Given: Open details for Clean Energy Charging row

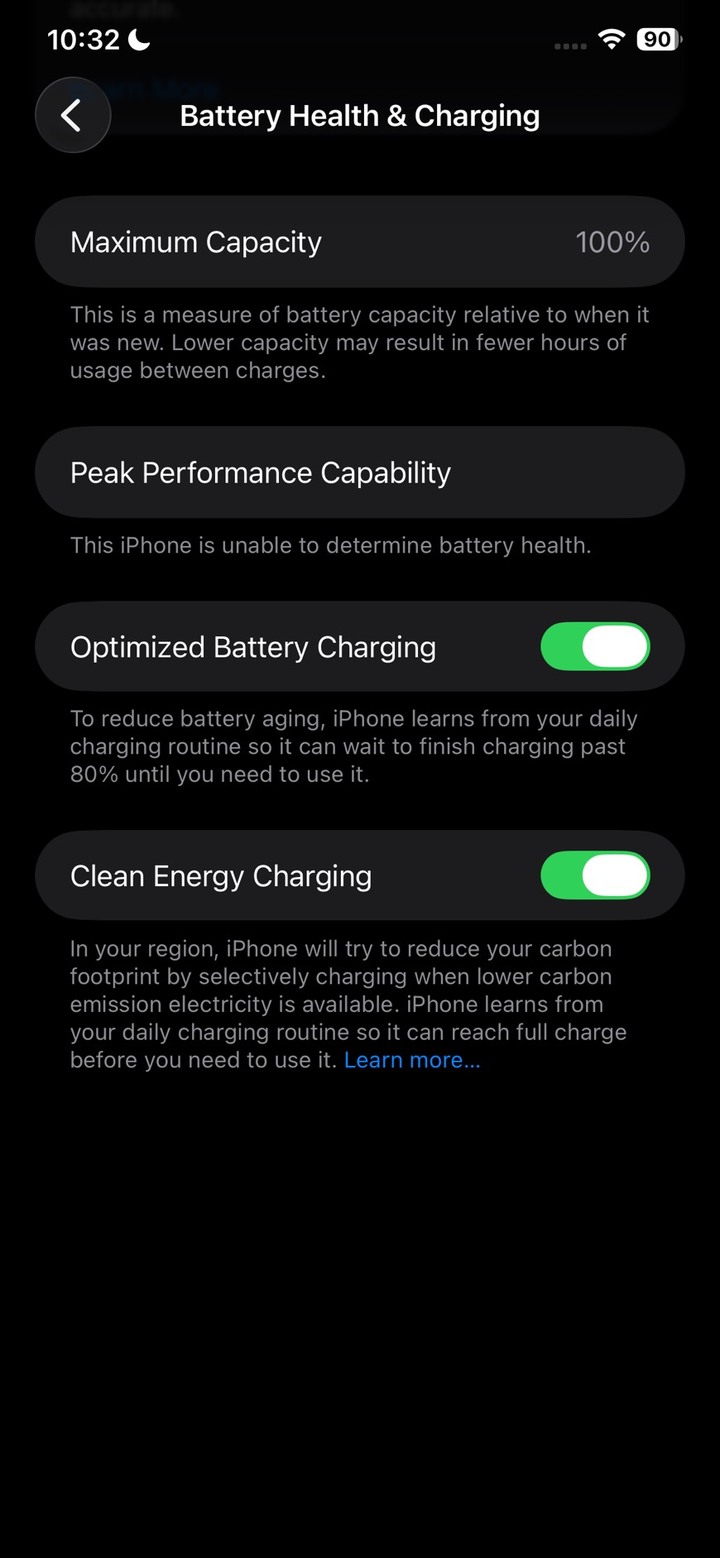Looking at the screenshot, I should [300, 875].
